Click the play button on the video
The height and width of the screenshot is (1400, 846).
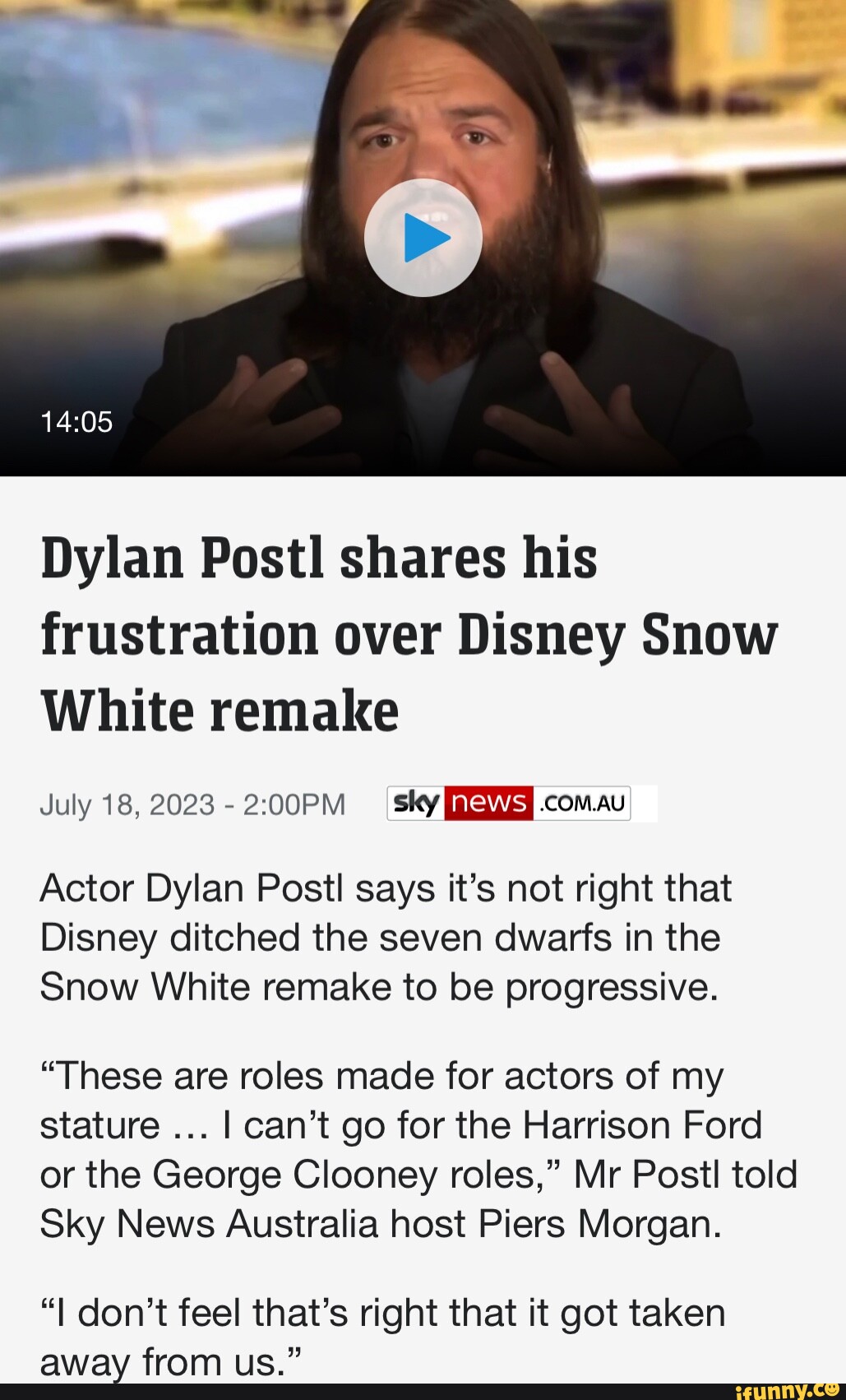click(423, 236)
